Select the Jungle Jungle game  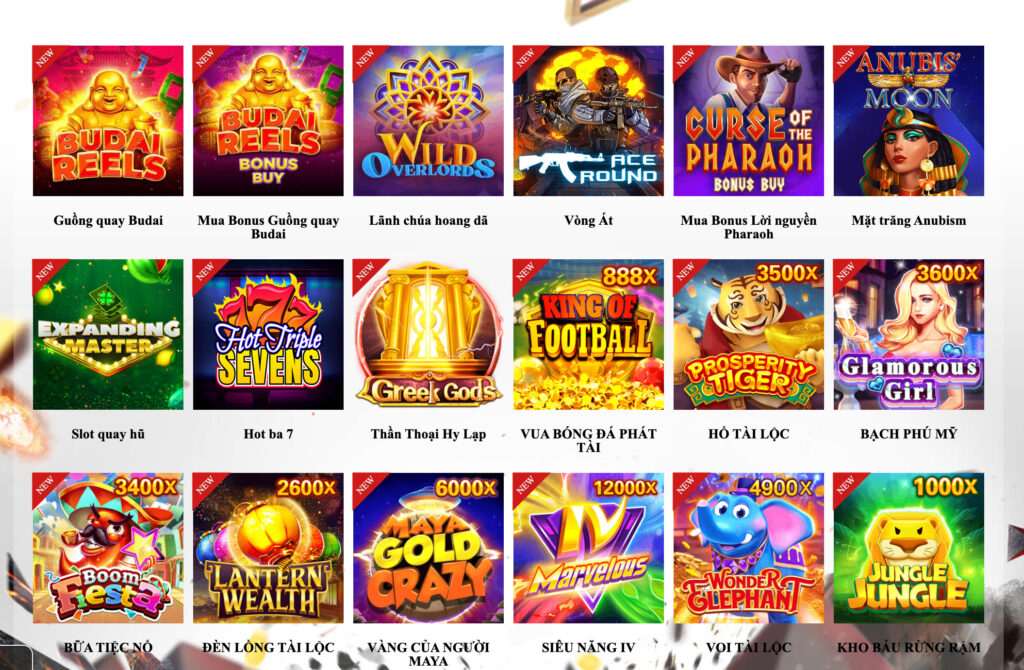pos(908,548)
